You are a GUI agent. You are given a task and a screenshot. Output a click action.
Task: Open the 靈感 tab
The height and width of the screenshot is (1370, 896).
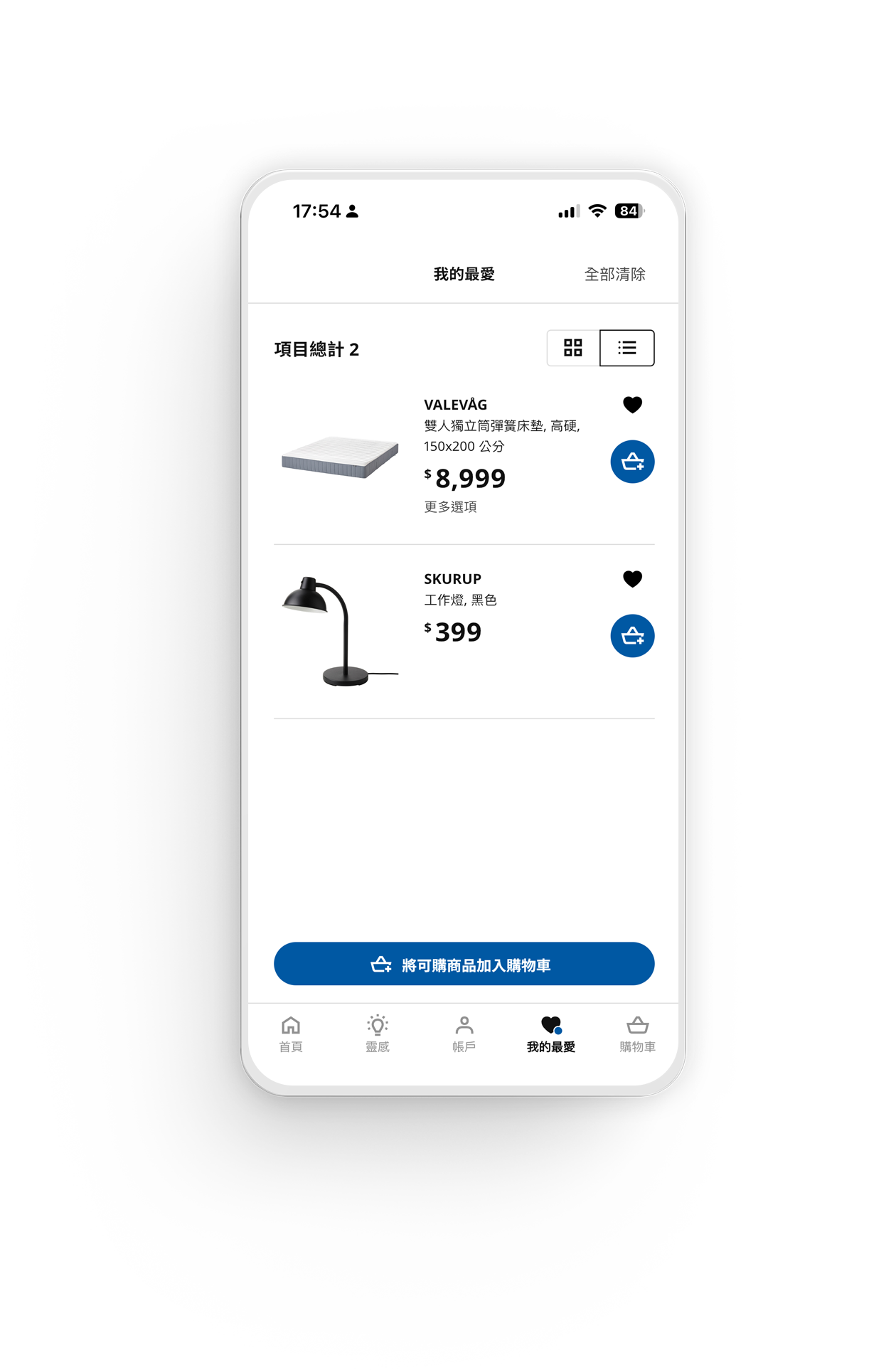point(377,1034)
